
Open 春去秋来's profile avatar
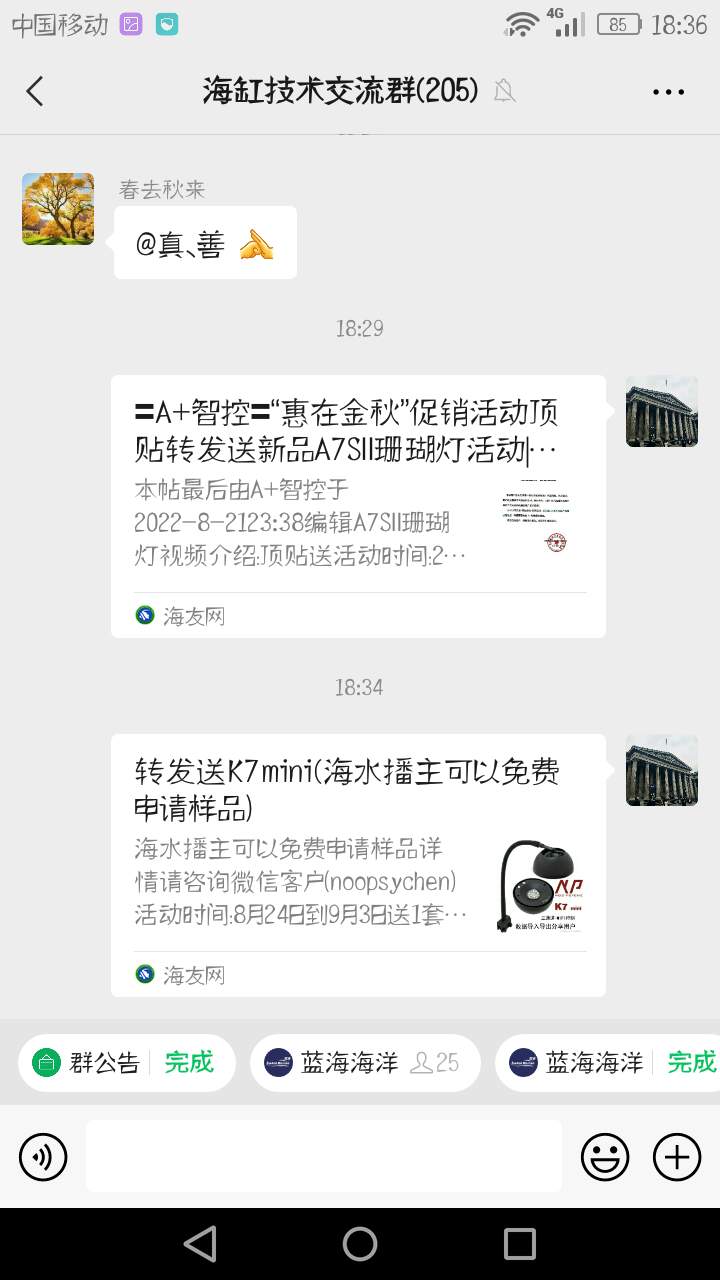coord(58,209)
